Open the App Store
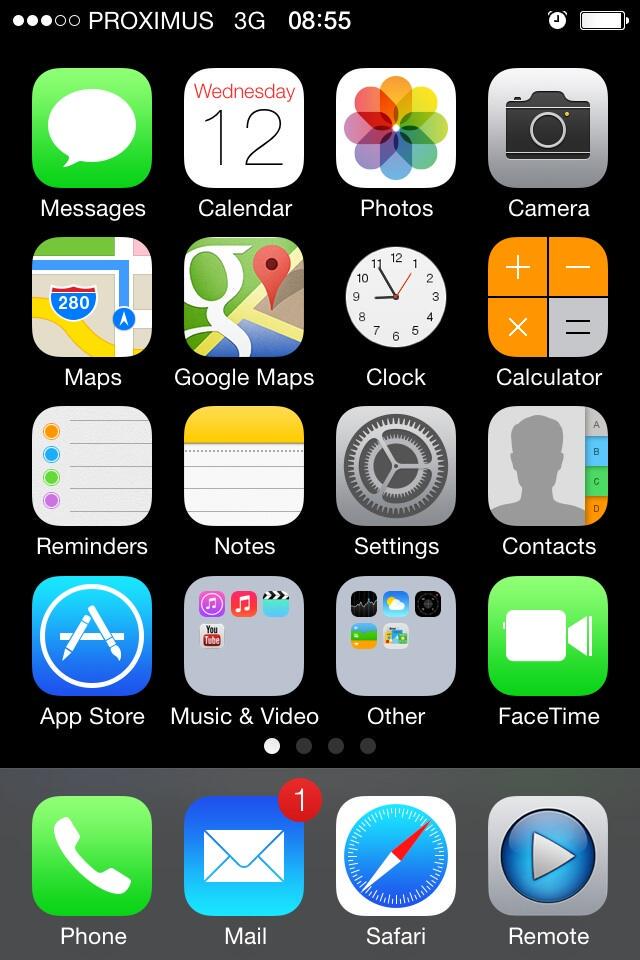This screenshot has width=640, height=960. [92, 636]
